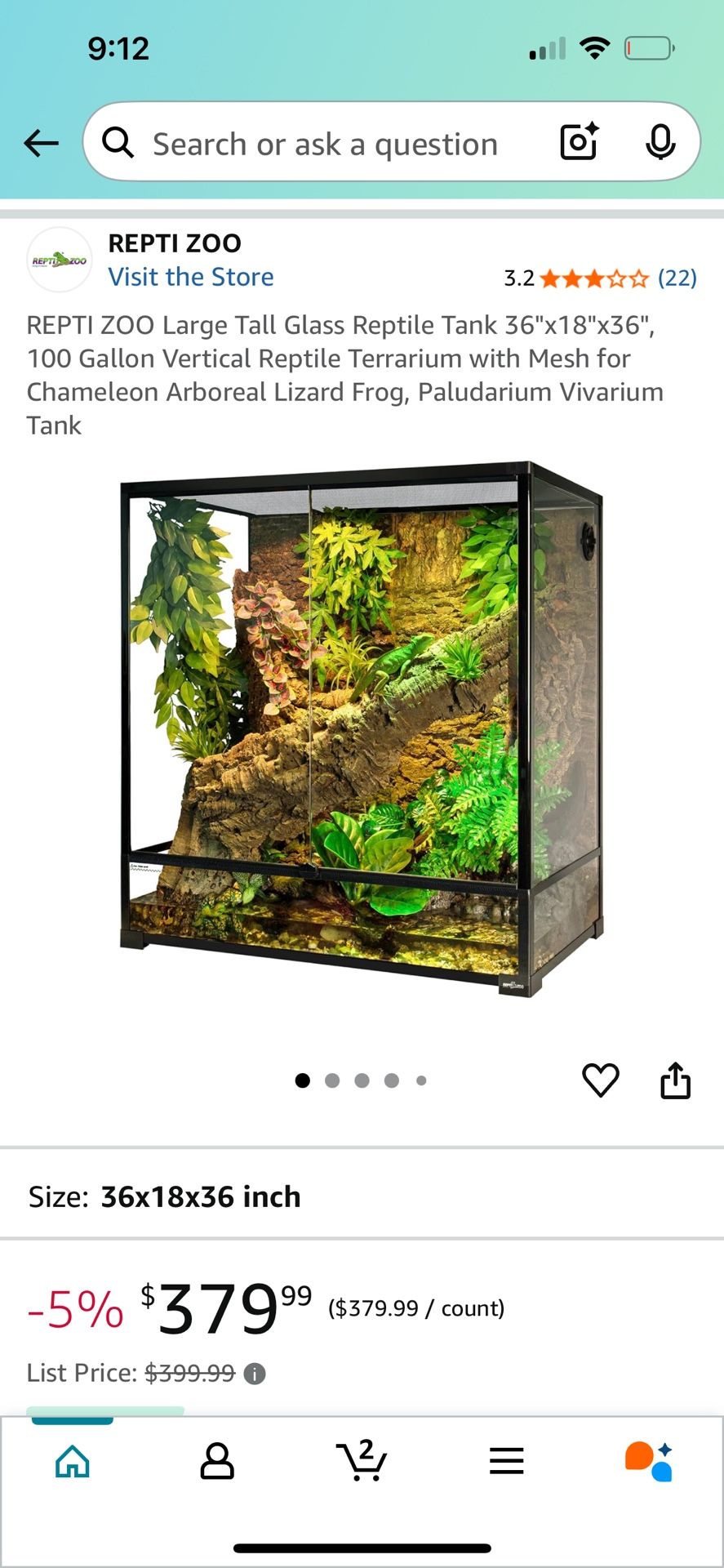
Task: Open the account profile tab
Action: point(217,1461)
